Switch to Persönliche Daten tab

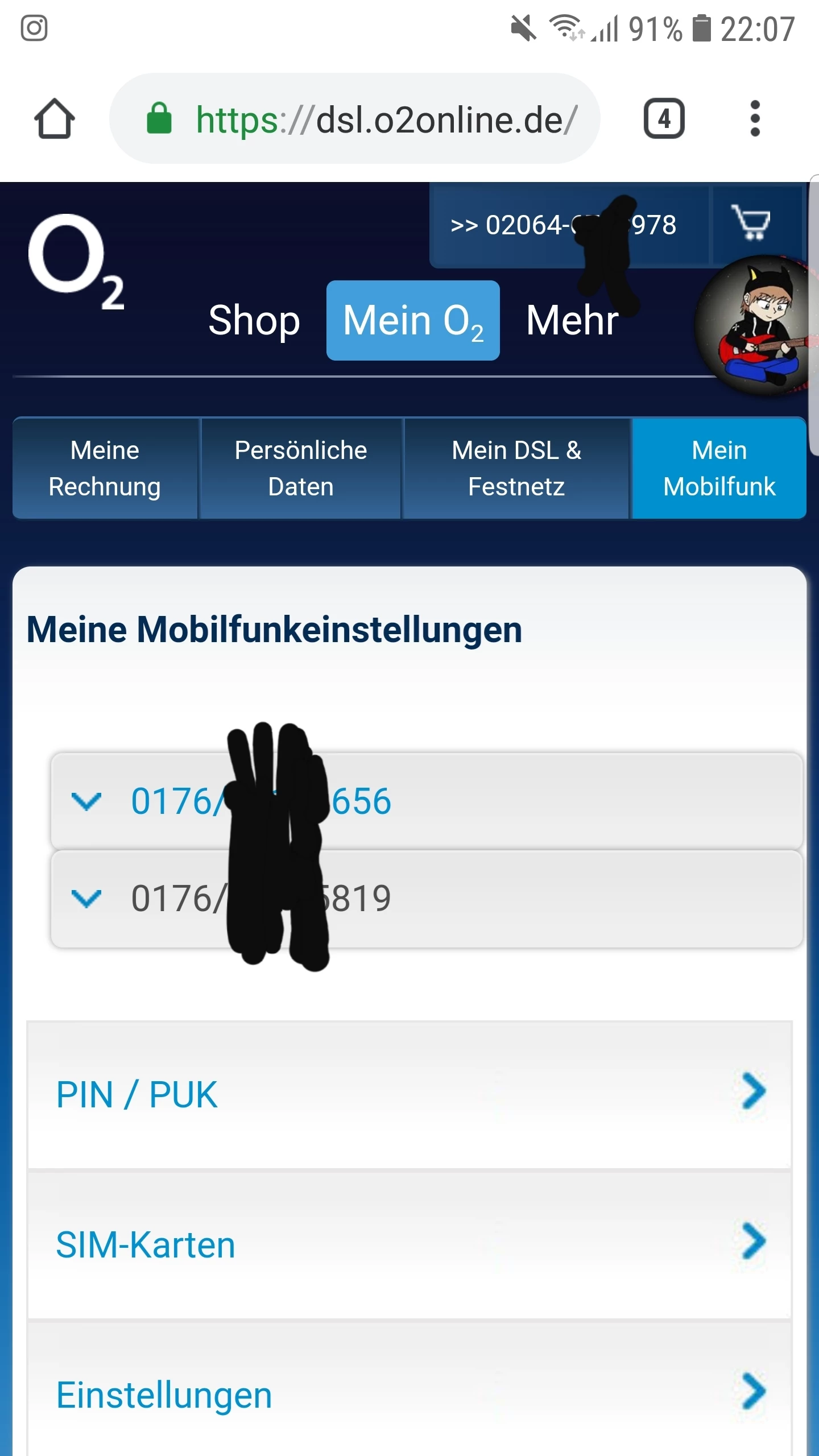click(x=301, y=468)
